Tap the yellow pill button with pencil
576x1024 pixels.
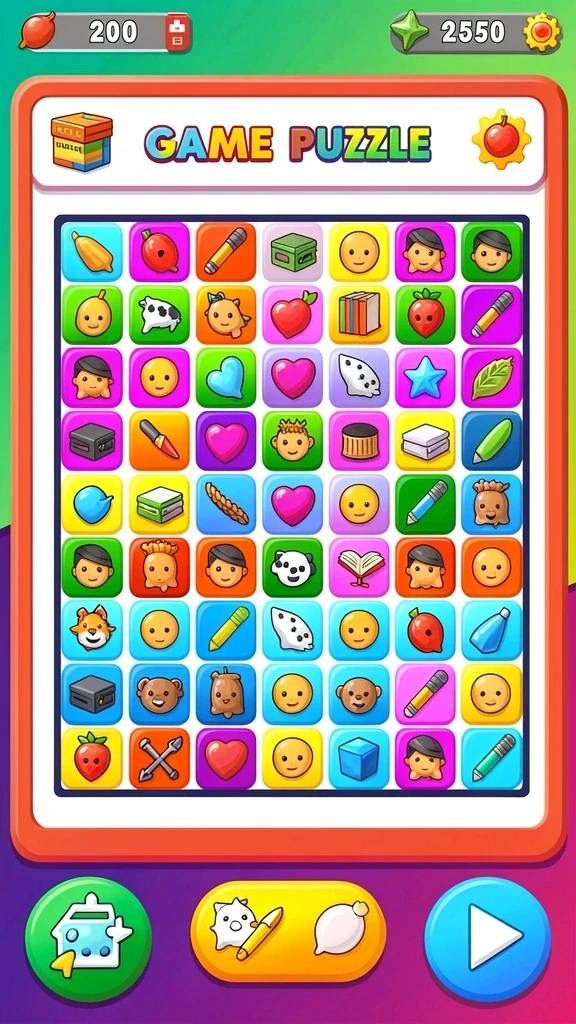pos(288,931)
